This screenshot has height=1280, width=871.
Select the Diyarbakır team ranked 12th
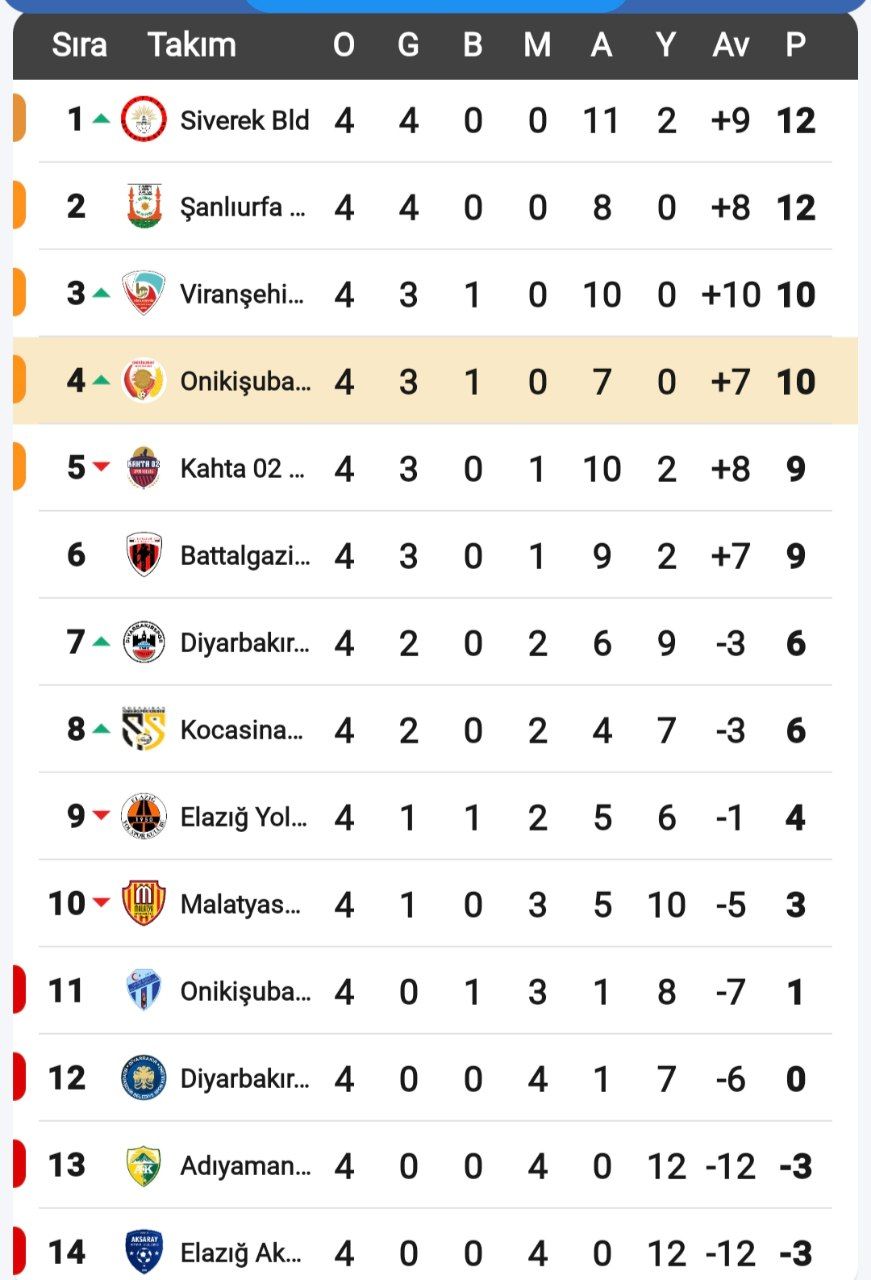[x=244, y=1078]
